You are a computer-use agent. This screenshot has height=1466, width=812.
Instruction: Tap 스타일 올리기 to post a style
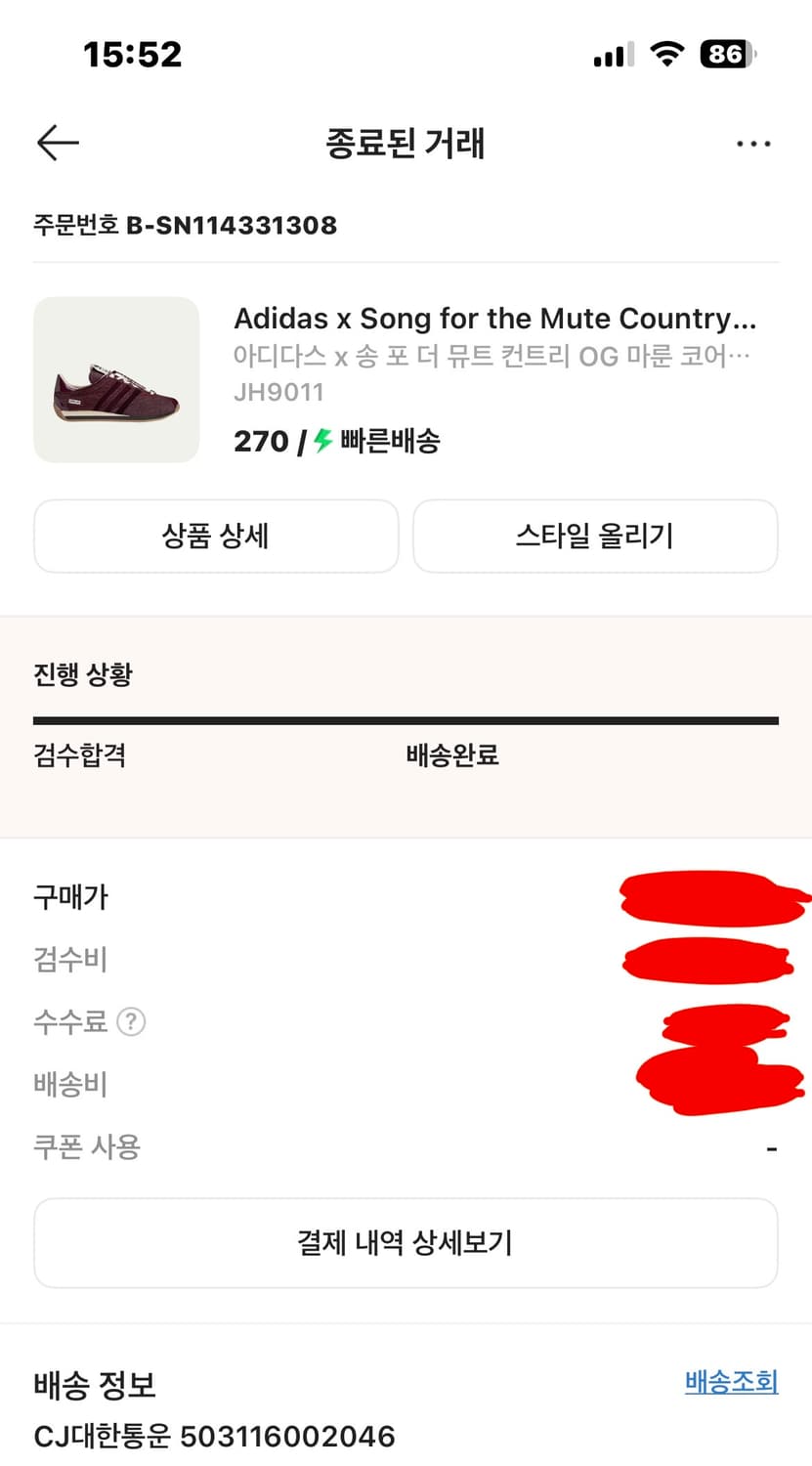pos(595,536)
